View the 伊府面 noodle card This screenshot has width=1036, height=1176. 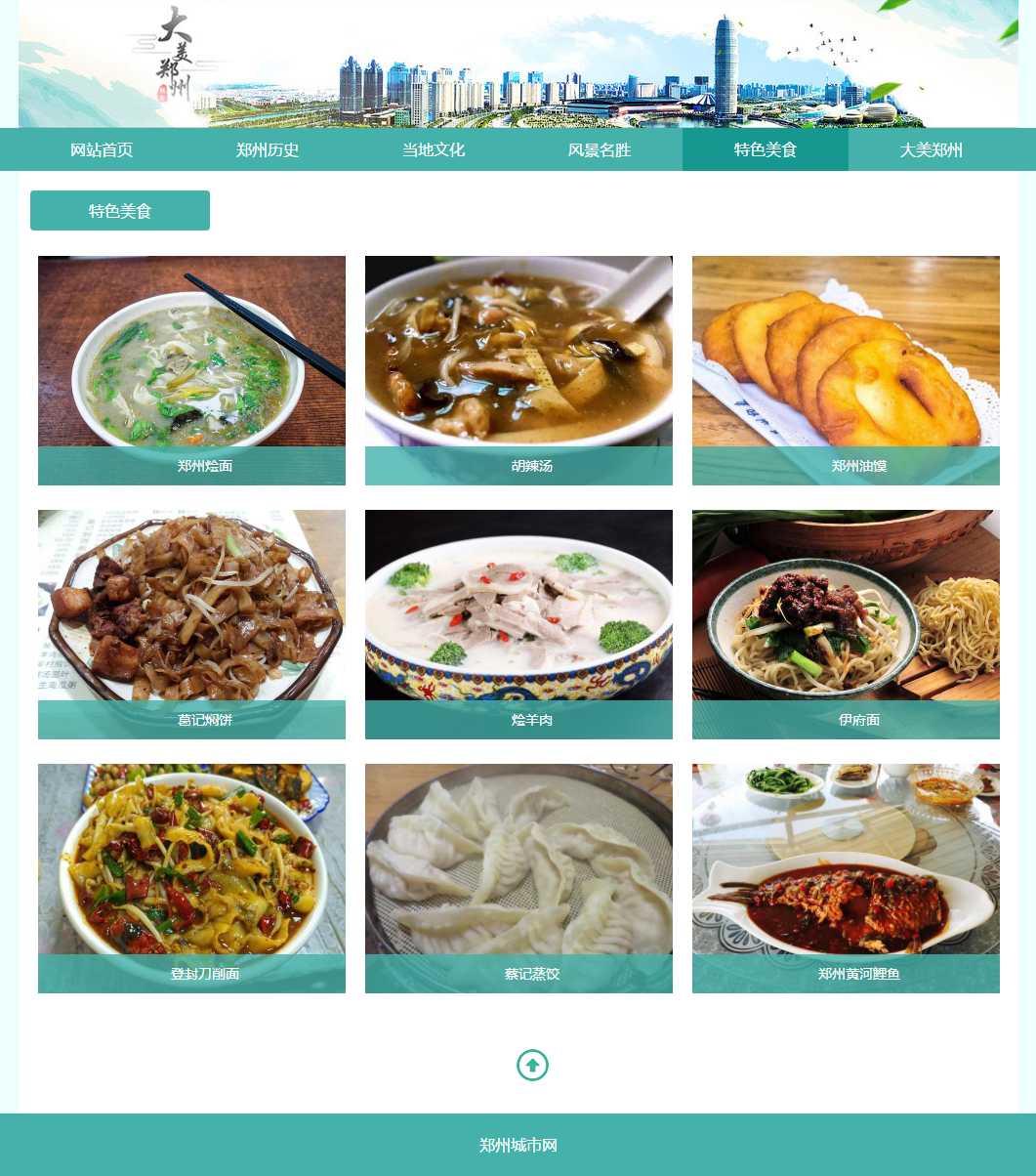(x=846, y=624)
